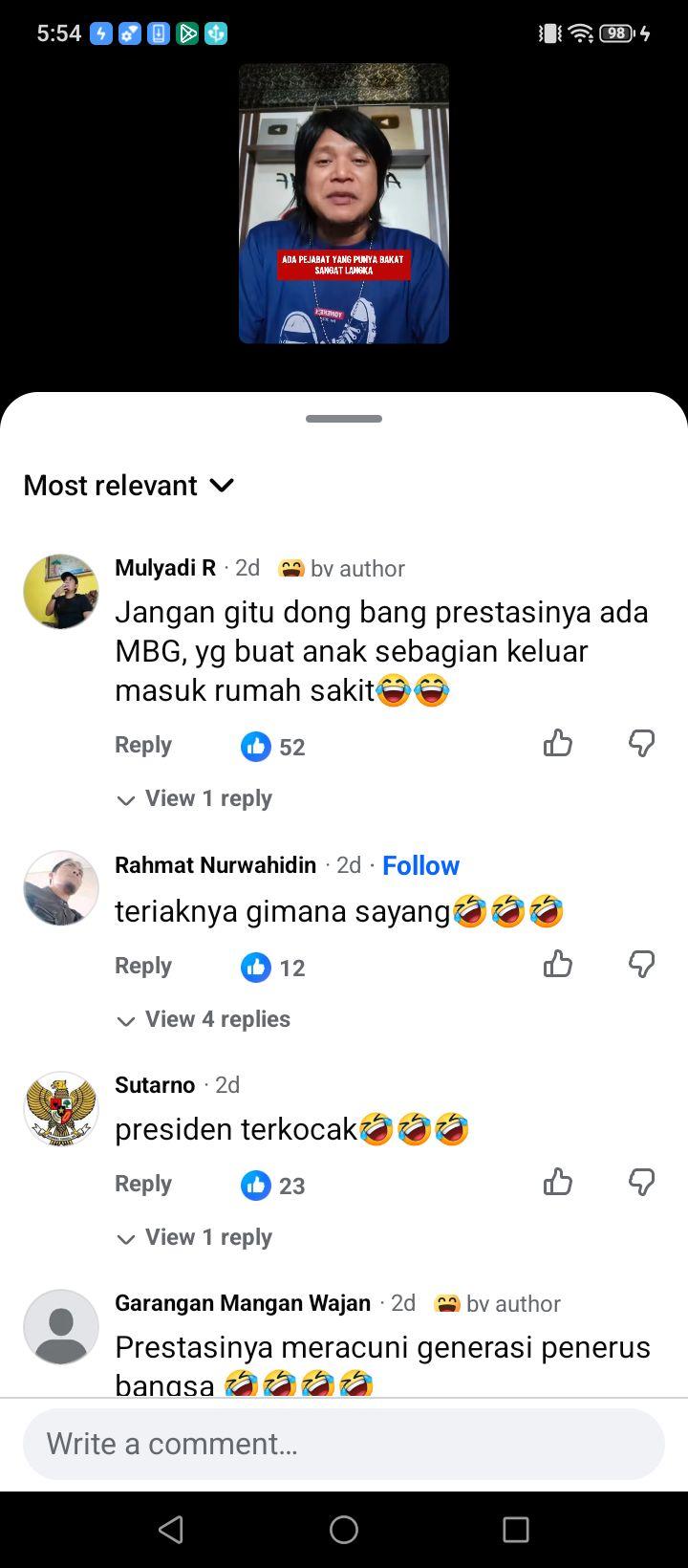688x1568 pixels.
Task: Reply to Mulyadi R's comment
Action: point(143,745)
